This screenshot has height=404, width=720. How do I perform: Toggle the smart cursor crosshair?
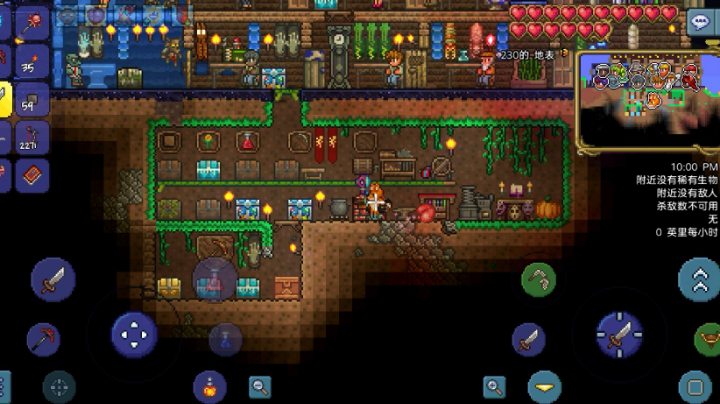coord(59,386)
